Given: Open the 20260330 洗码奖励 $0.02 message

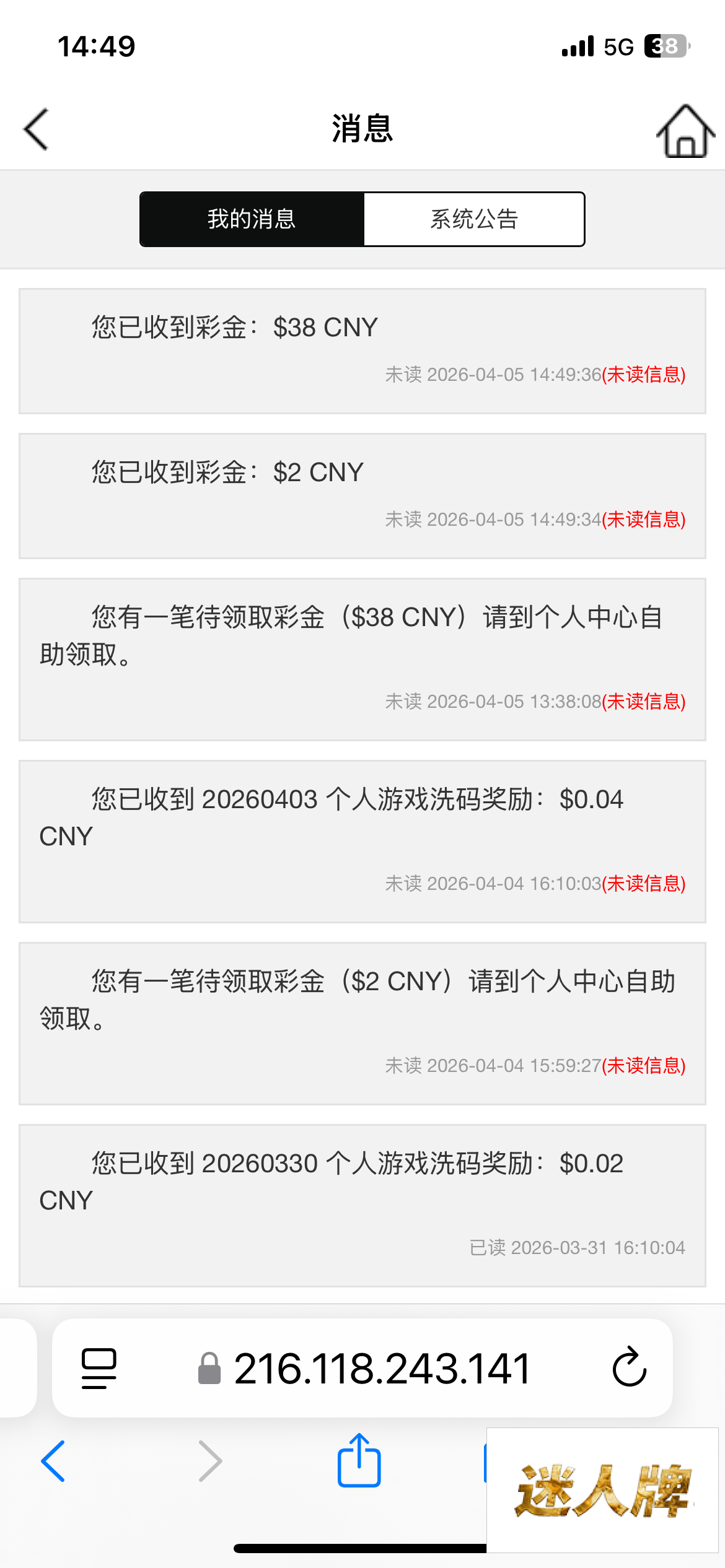Looking at the screenshot, I should [x=362, y=1205].
